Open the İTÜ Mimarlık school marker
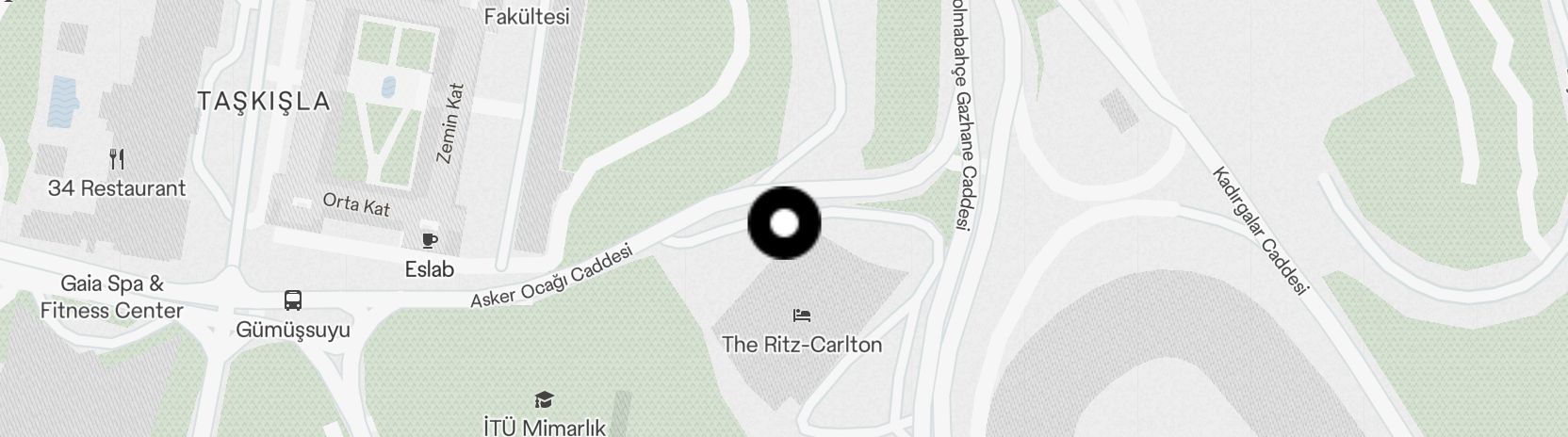1568x437 pixels. 544,400
